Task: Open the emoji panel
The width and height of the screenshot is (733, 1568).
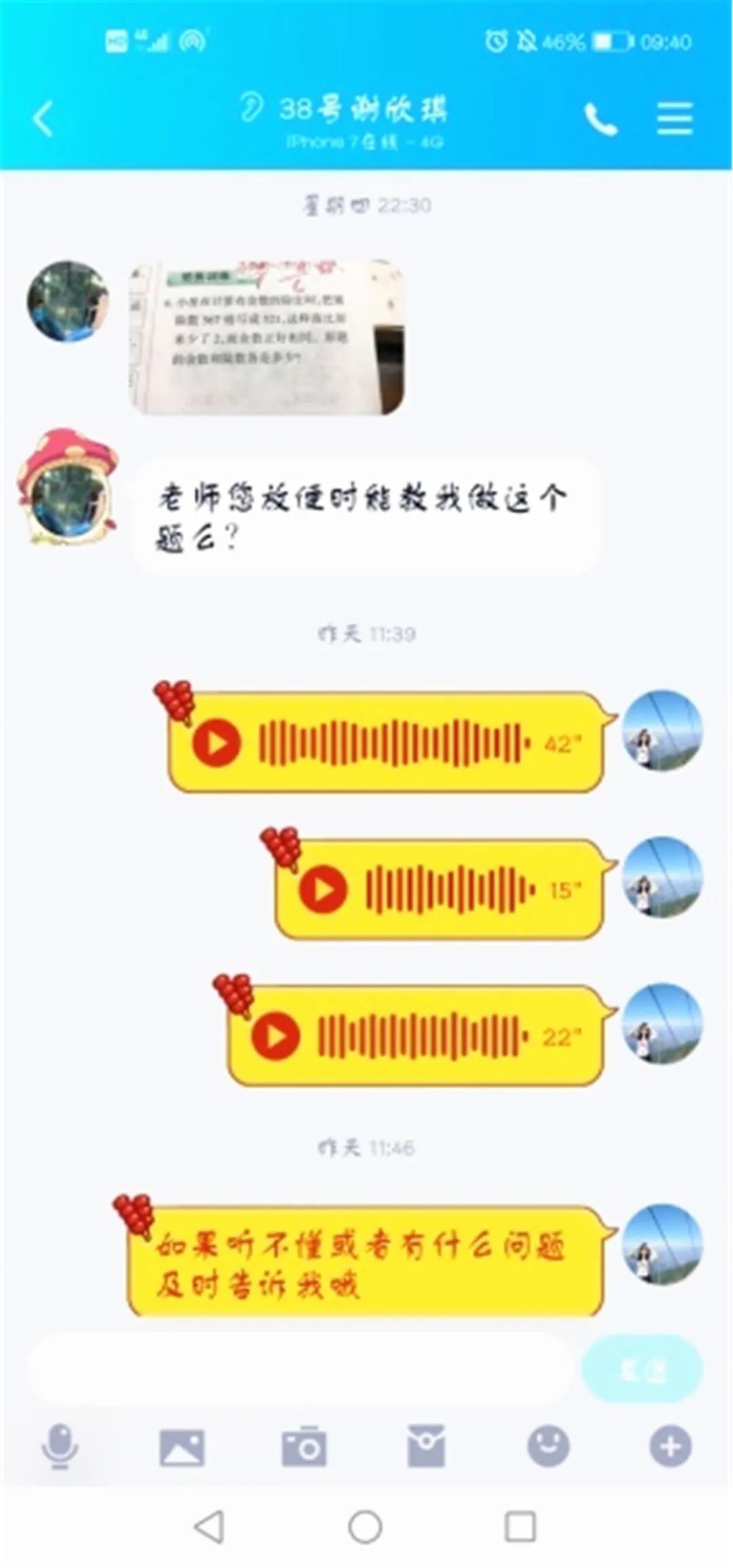Action: tap(548, 1446)
